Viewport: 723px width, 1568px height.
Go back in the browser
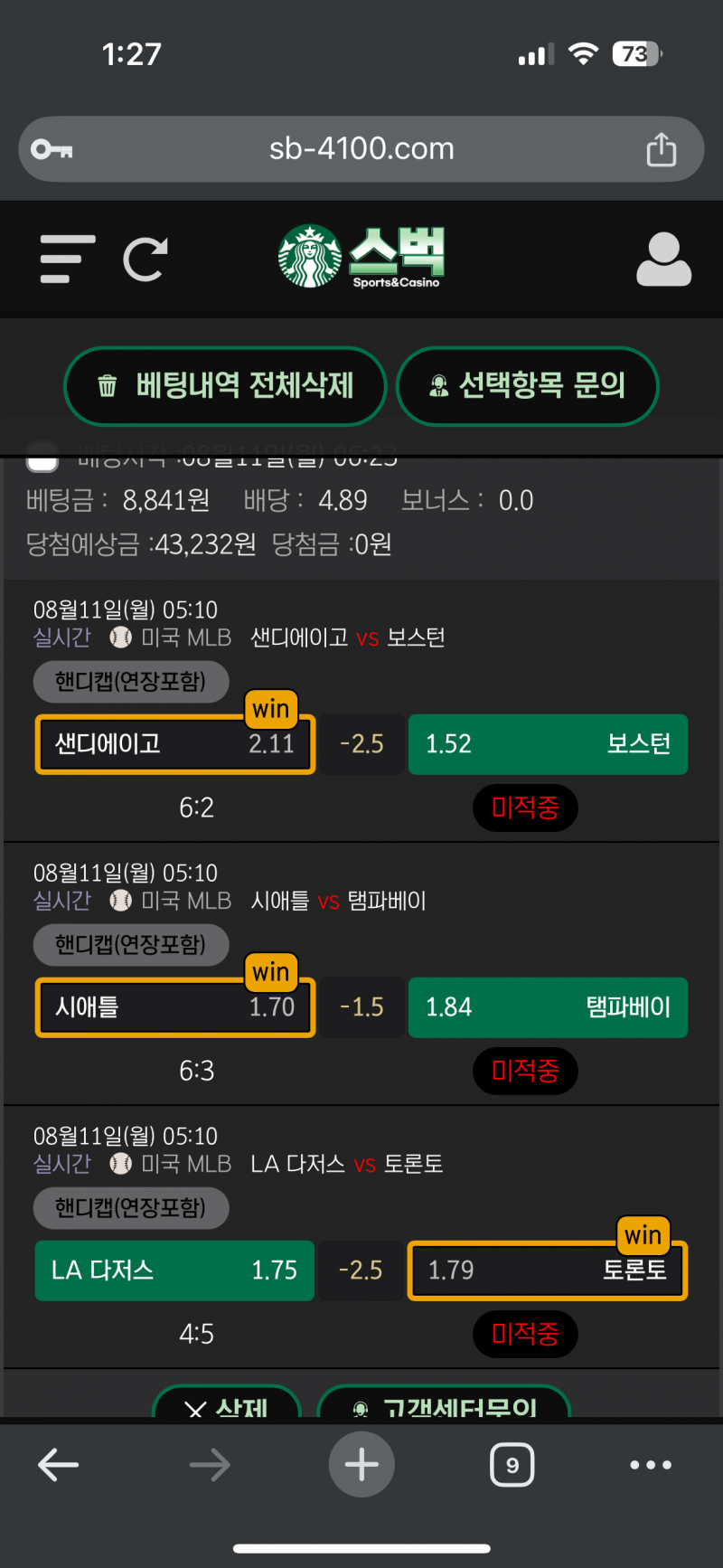[x=59, y=1465]
